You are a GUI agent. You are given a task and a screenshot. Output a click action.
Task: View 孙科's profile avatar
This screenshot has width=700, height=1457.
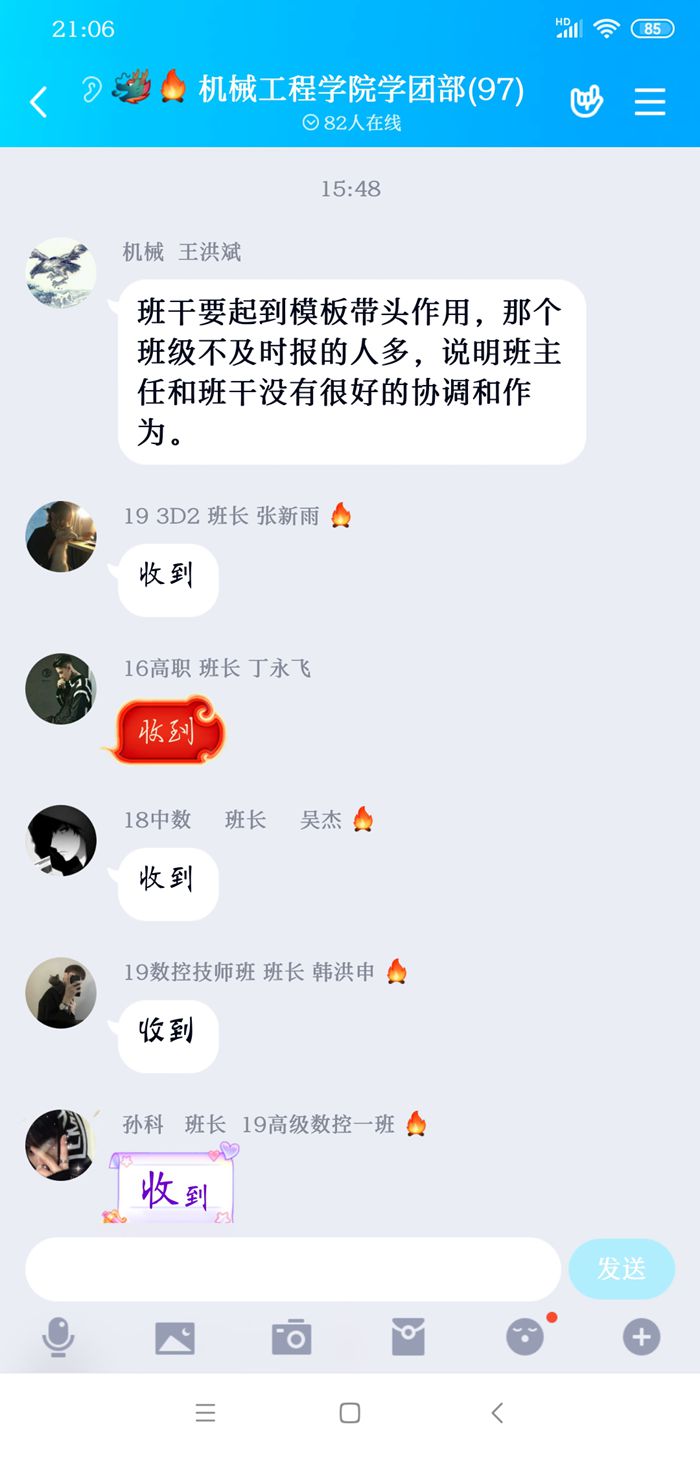(61, 1145)
